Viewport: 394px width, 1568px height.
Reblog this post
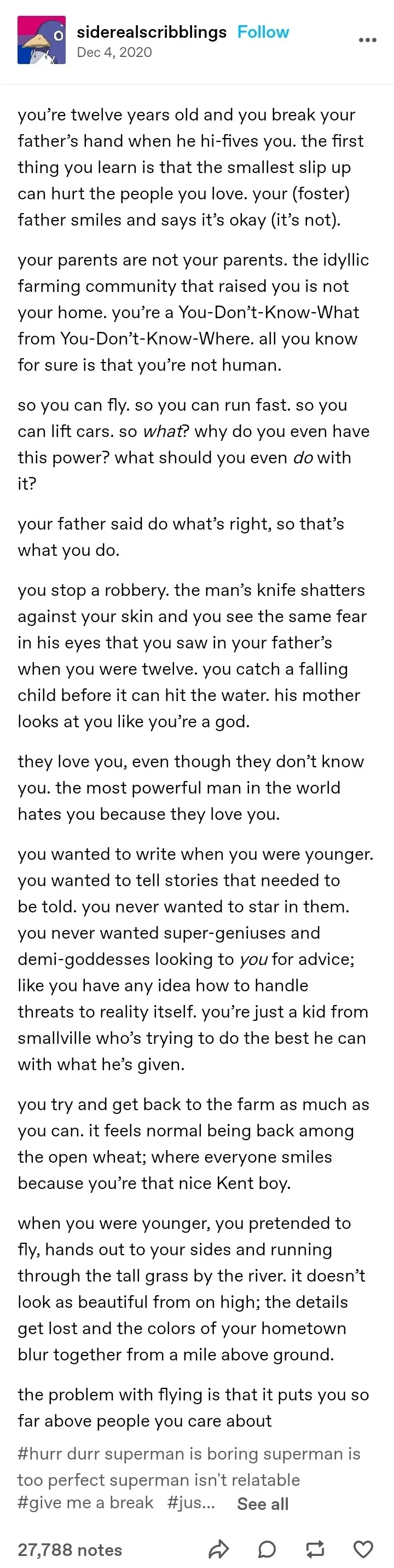point(314,1549)
